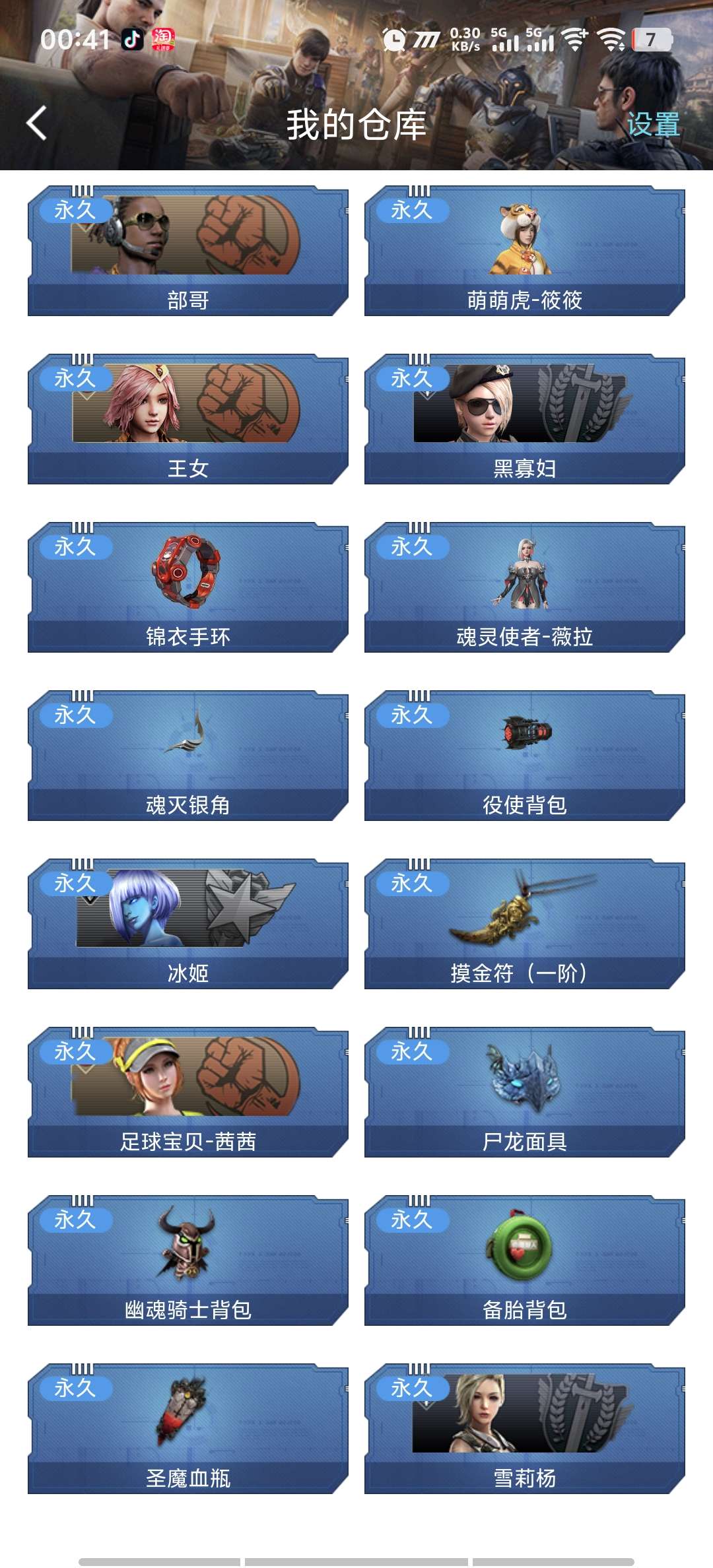Select the 尸龙面具 item

pos(525,1092)
